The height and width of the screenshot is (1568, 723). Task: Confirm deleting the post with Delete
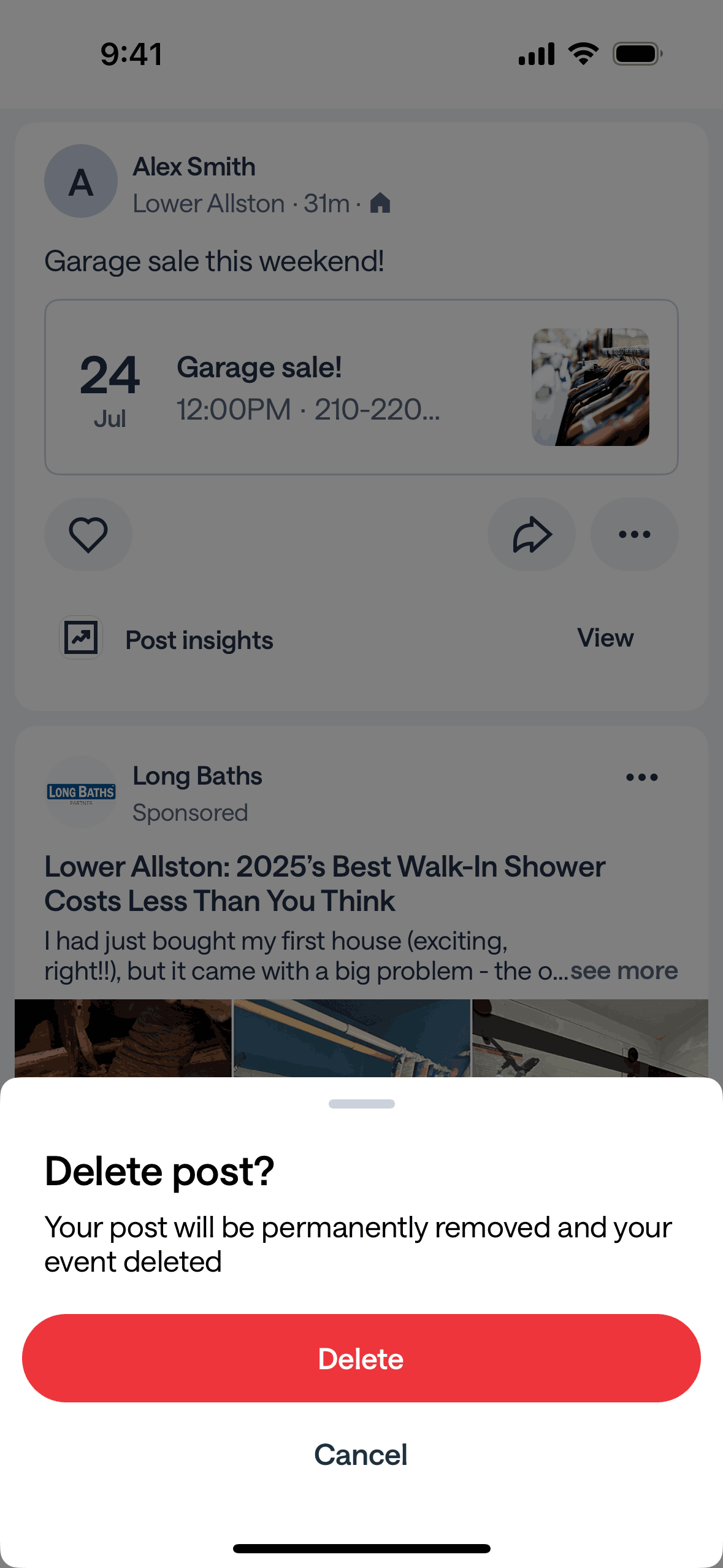pyautogui.click(x=361, y=1358)
